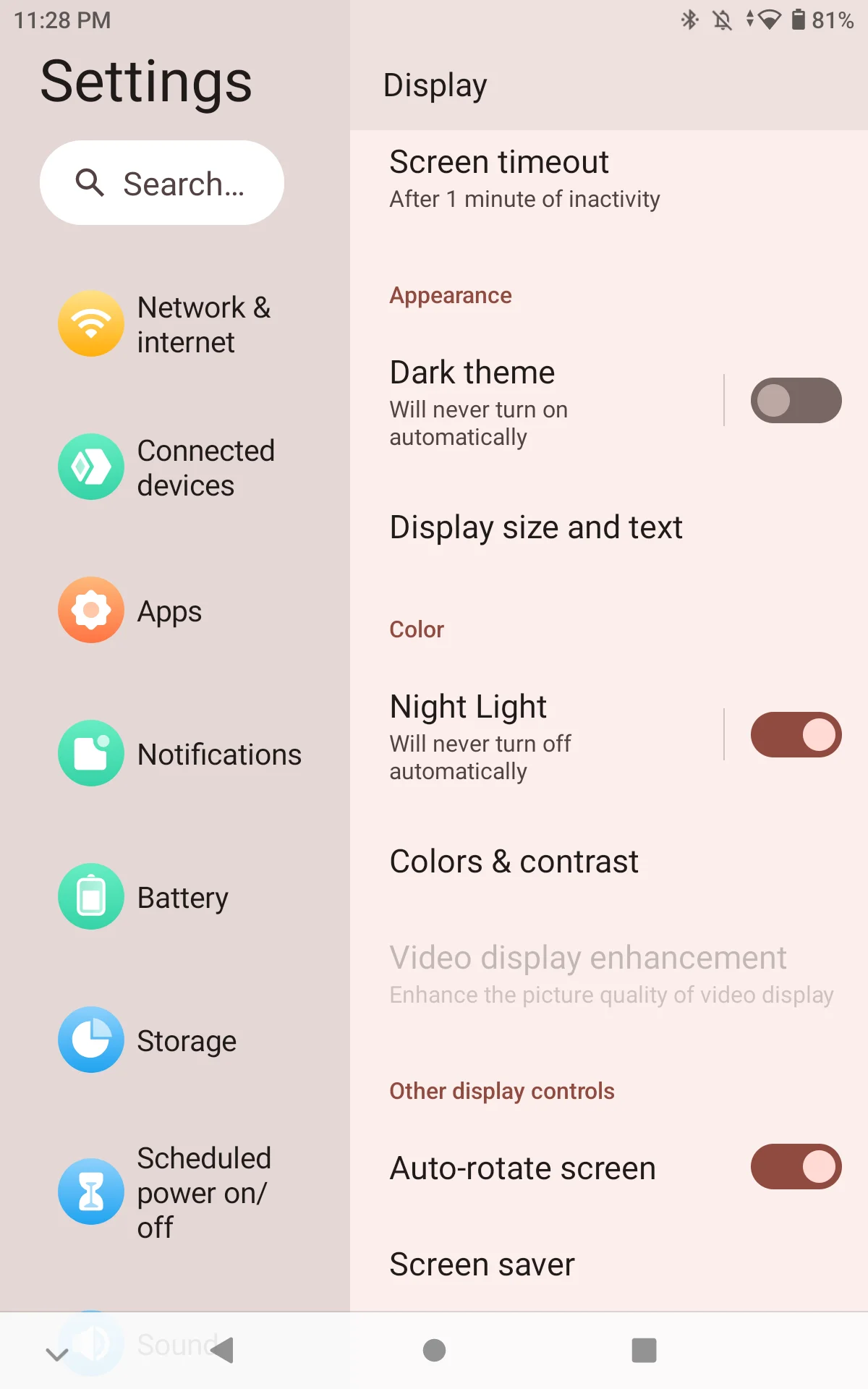Image resolution: width=868 pixels, height=1389 pixels.
Task: Open Battery settings
Action: [174, 897]
